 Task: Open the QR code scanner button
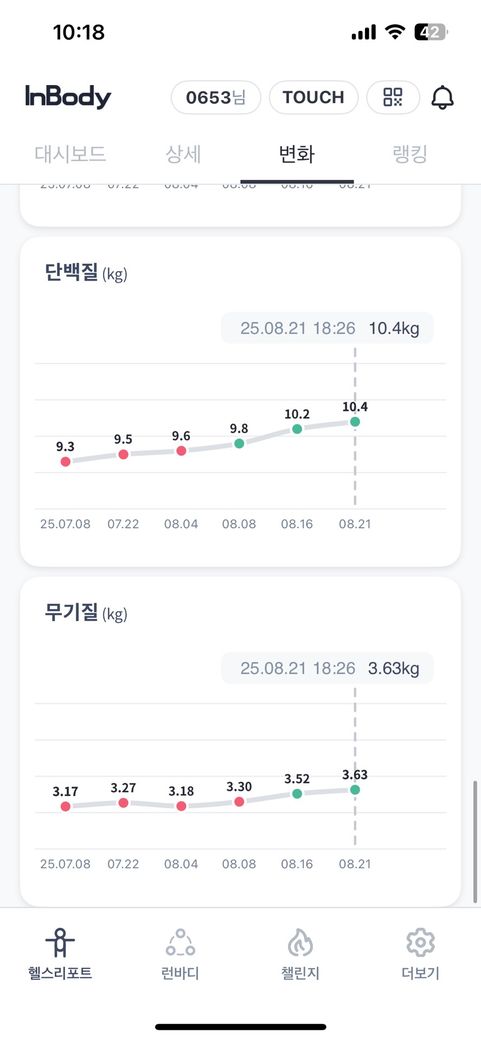click(x=393, y=98)
